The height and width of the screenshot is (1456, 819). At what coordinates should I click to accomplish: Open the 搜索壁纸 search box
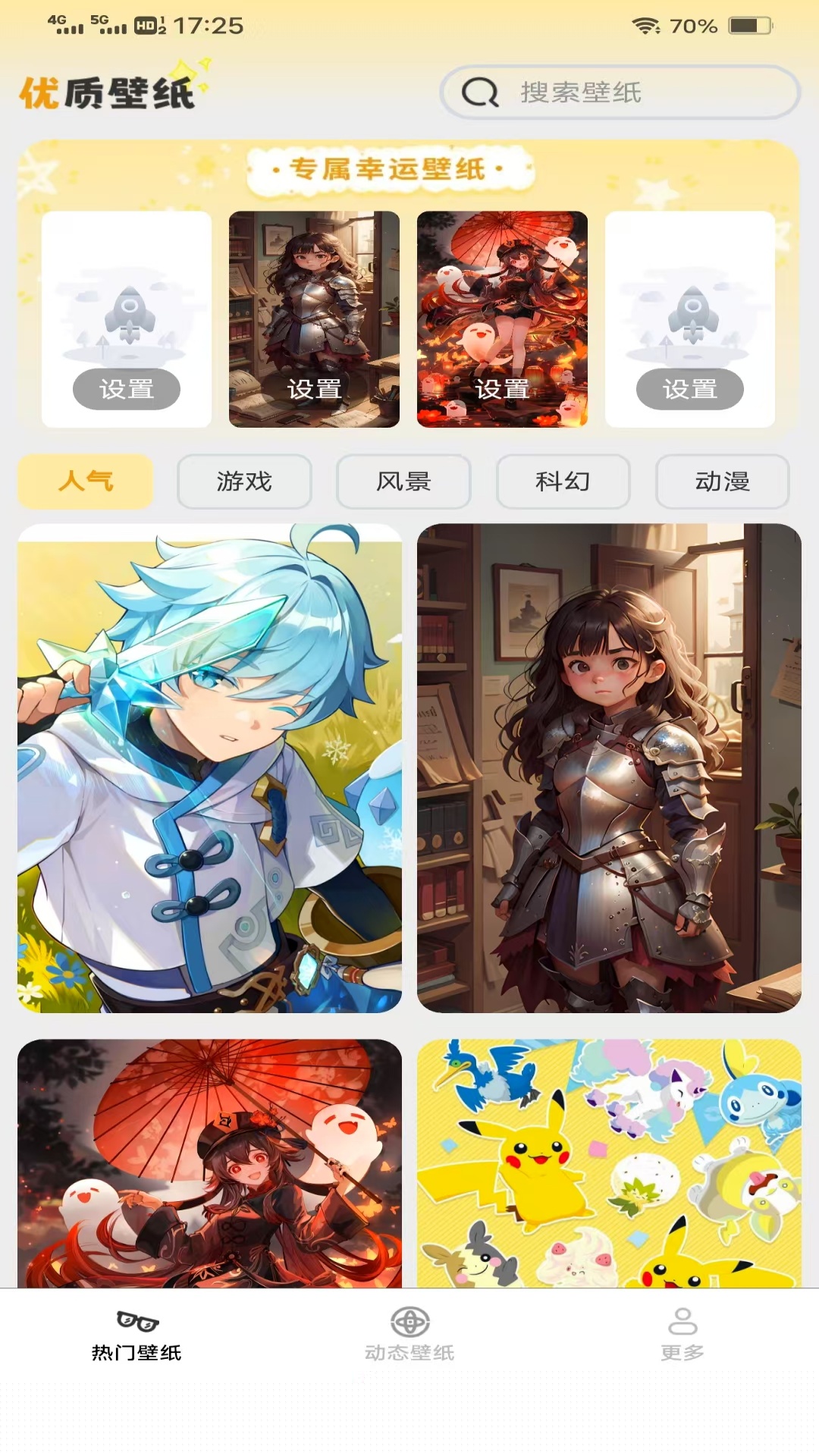[619, 93]
